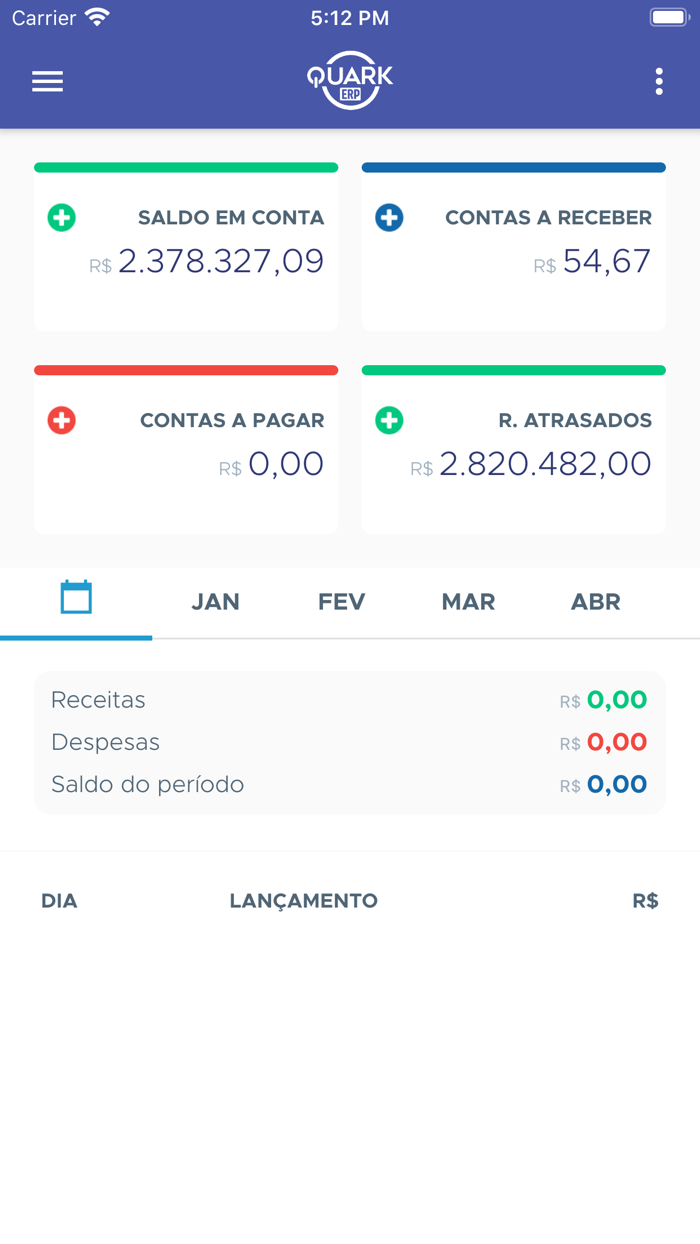Switch to the MAR month tab

tap(468, 601)
